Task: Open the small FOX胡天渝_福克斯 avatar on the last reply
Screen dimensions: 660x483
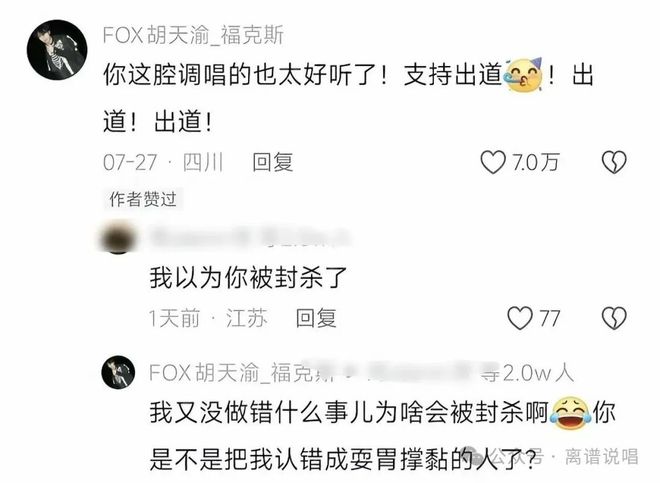Action: [118, 373]
